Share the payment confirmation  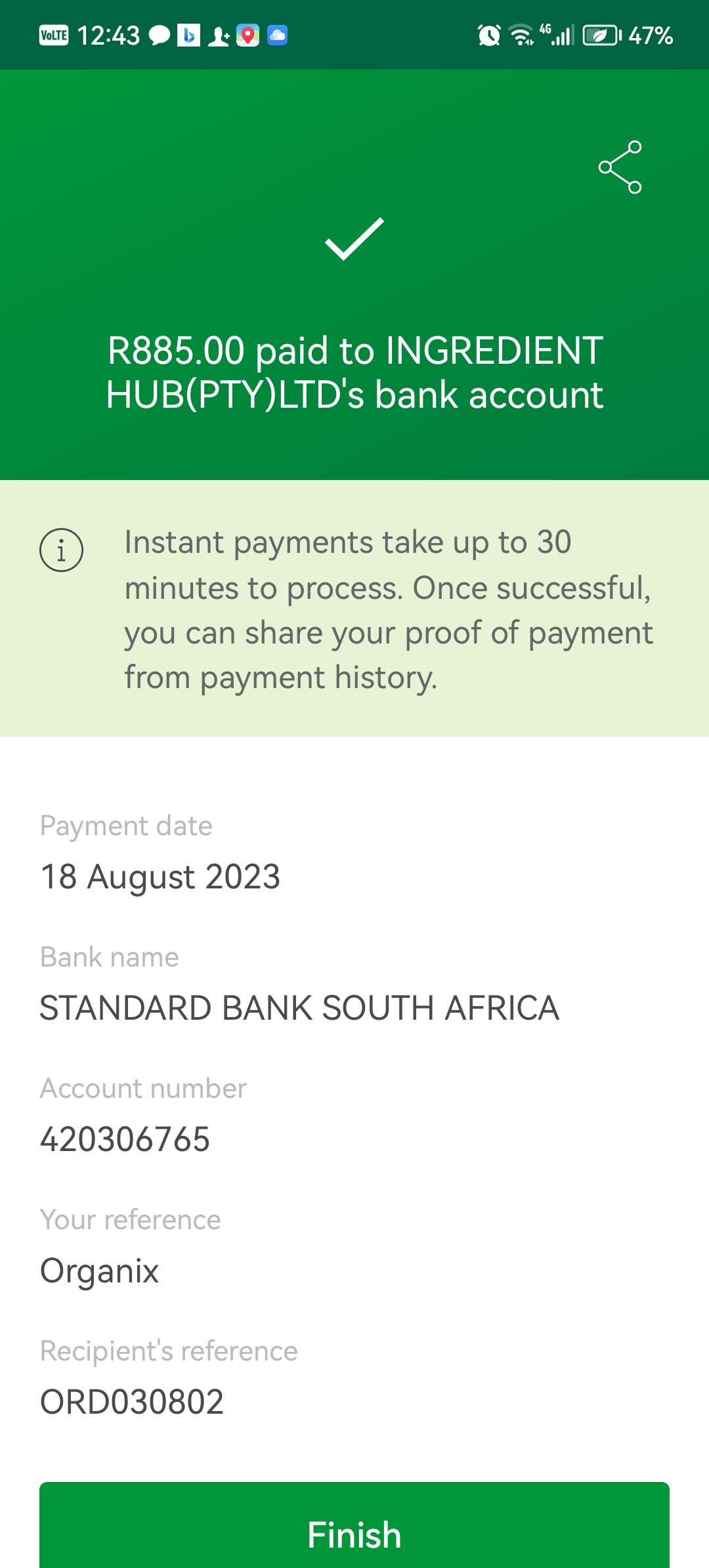pyautogui.click(x=620, y=167)
